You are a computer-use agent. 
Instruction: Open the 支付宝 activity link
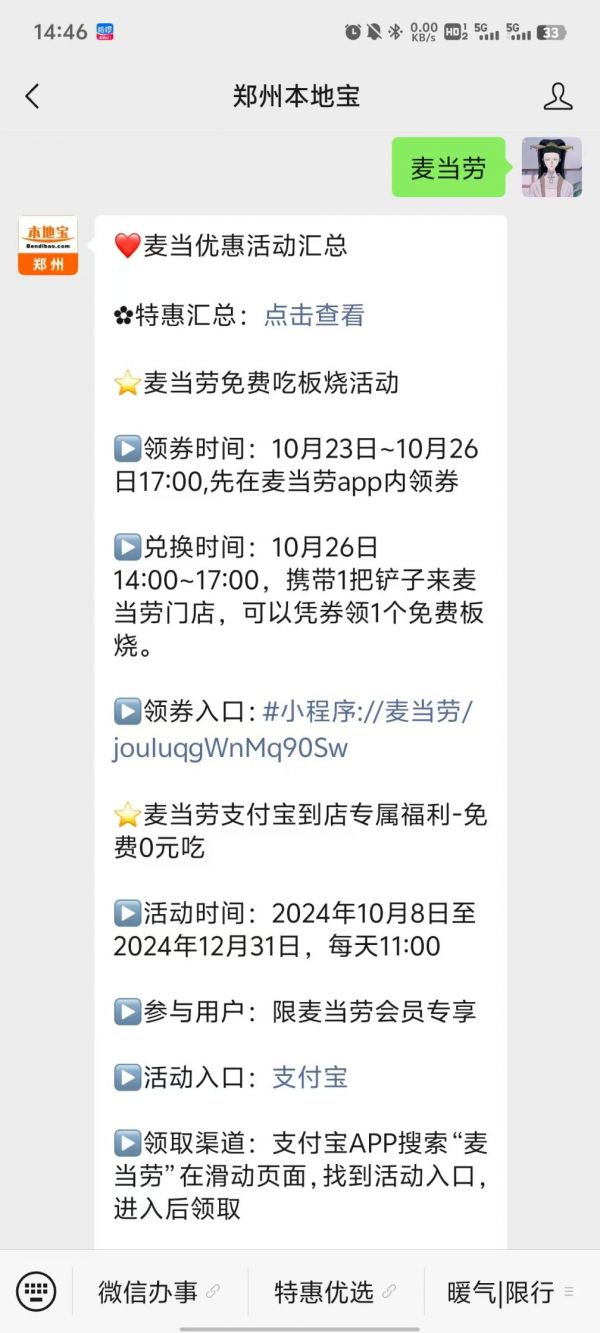[310, 1077]
